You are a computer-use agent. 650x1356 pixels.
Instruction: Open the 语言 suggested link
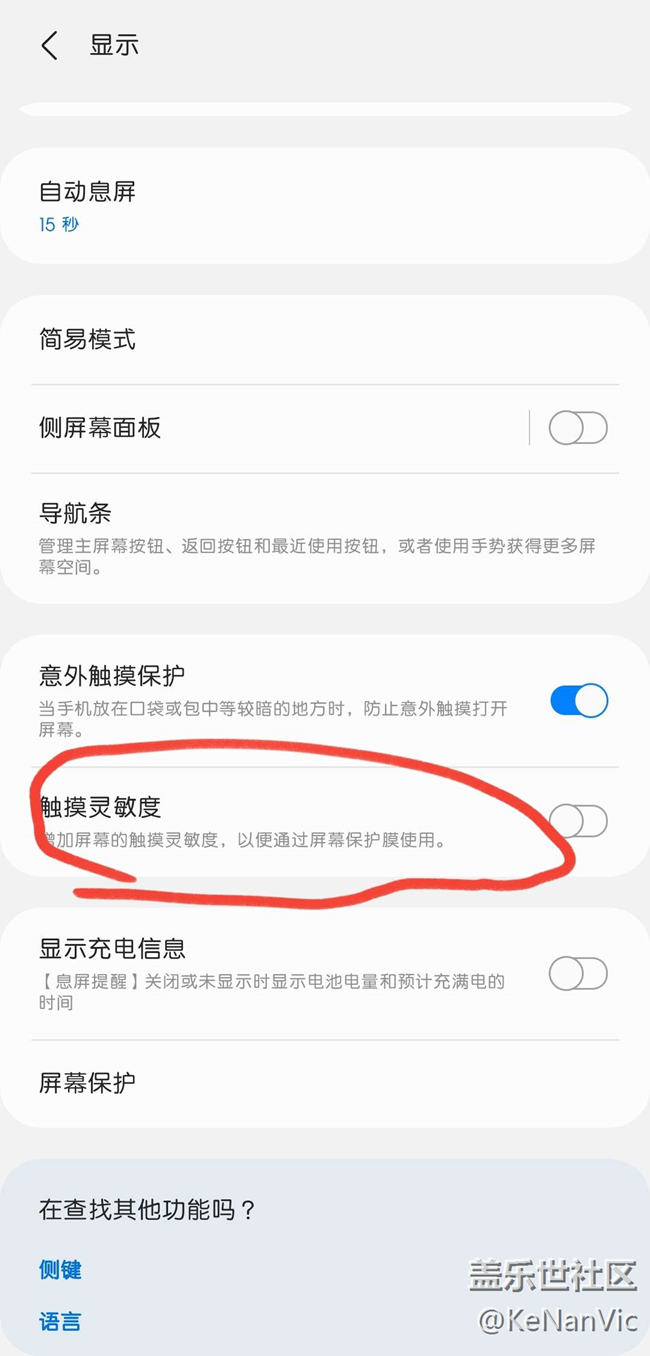[x=60, y=1322]
